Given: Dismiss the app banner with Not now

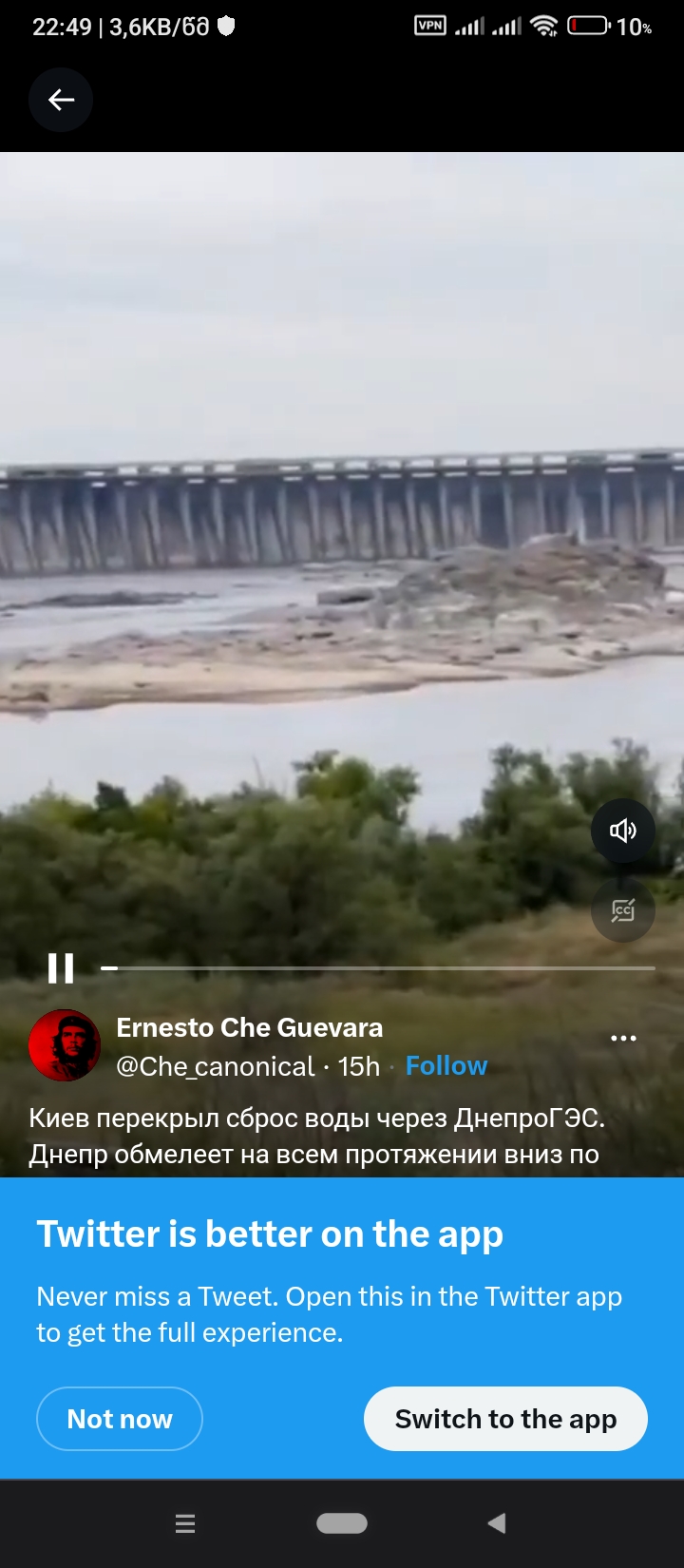Looking at the screenshot, I should pos(120,1419).
